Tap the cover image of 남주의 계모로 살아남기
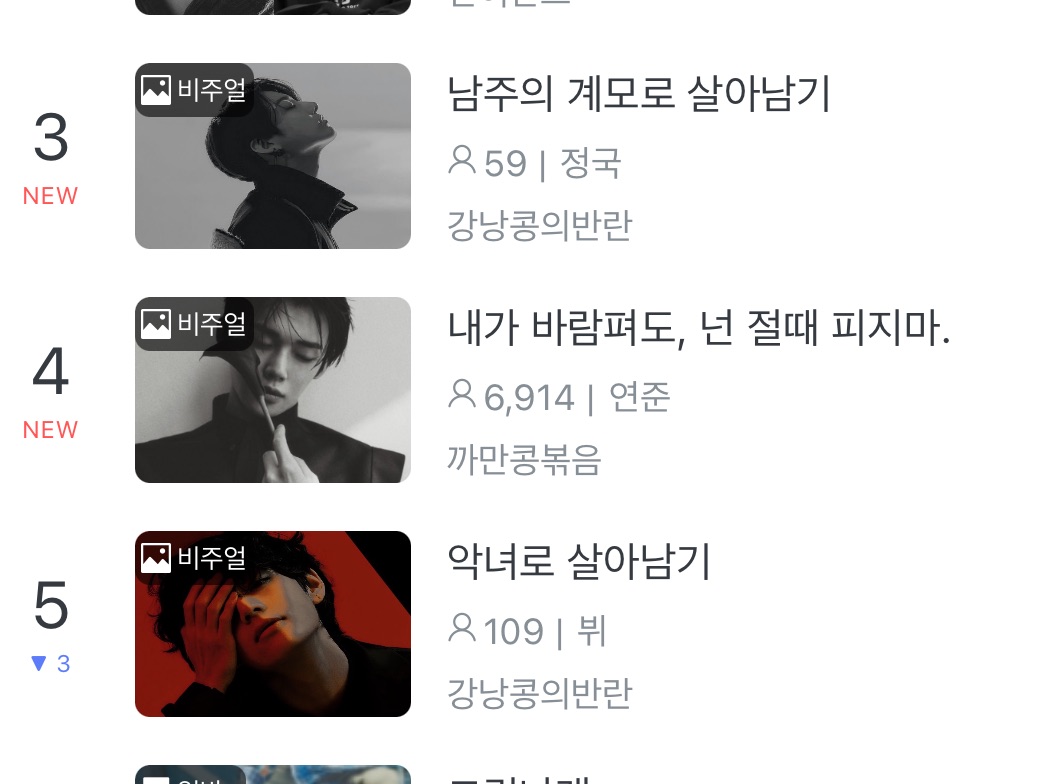The height and width of the screenshot is (784, 1046). click(273, 156)
